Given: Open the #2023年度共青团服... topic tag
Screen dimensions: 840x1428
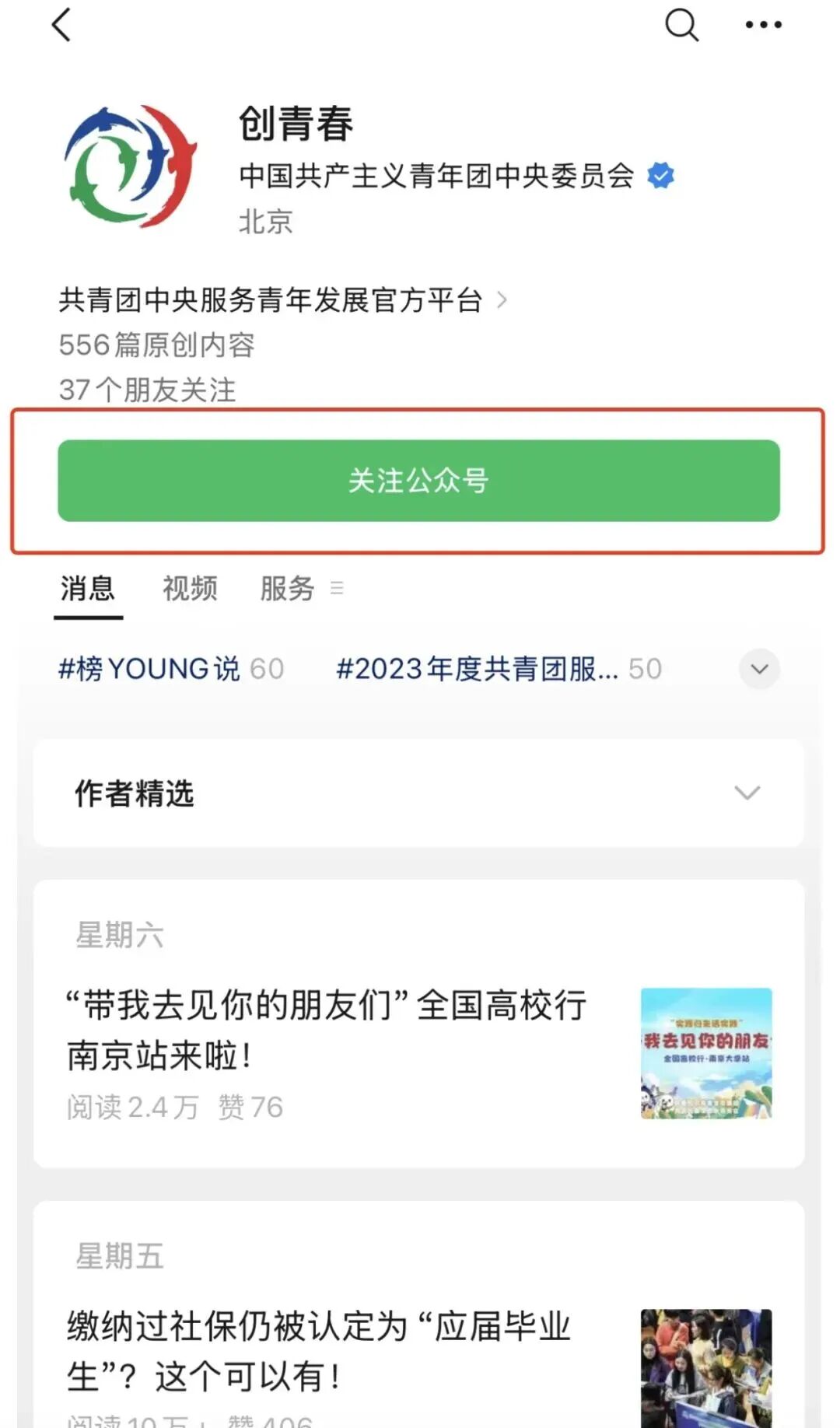Looking at the screenshot, I should [x=498, y=669].
